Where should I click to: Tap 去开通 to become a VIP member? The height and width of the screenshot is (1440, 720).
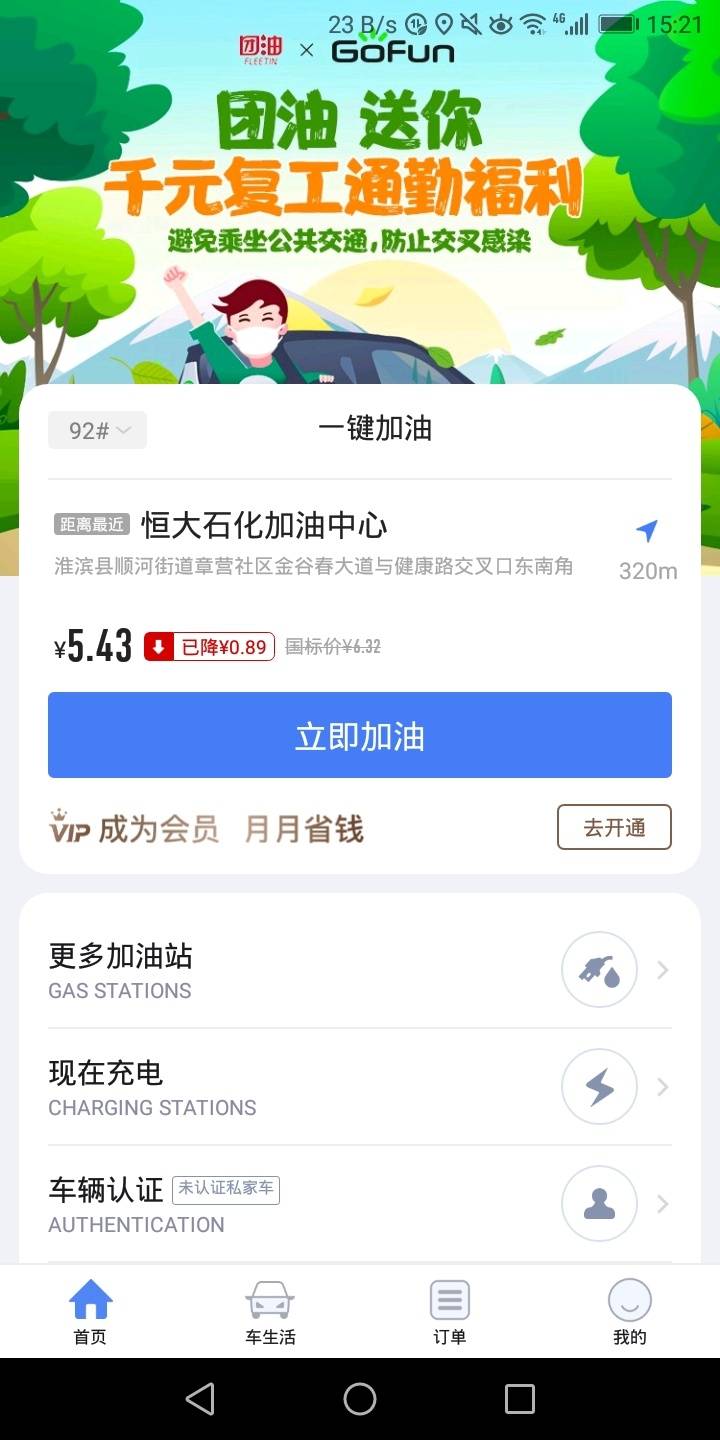614,827
